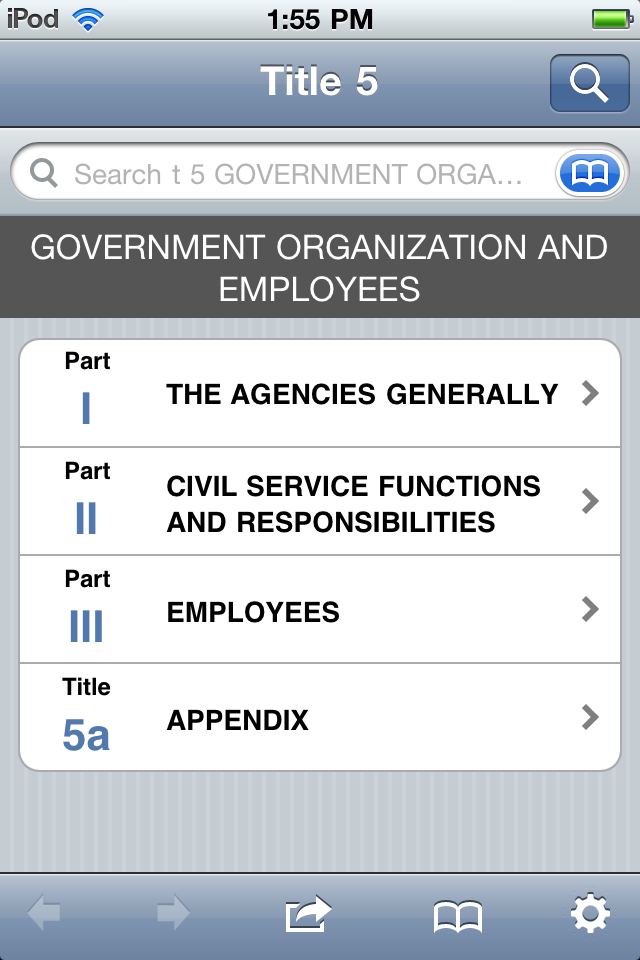Screen dimensions: 640x960
Task: Go forward with the right arrow in the toolbar
Action: coord(174,913)
